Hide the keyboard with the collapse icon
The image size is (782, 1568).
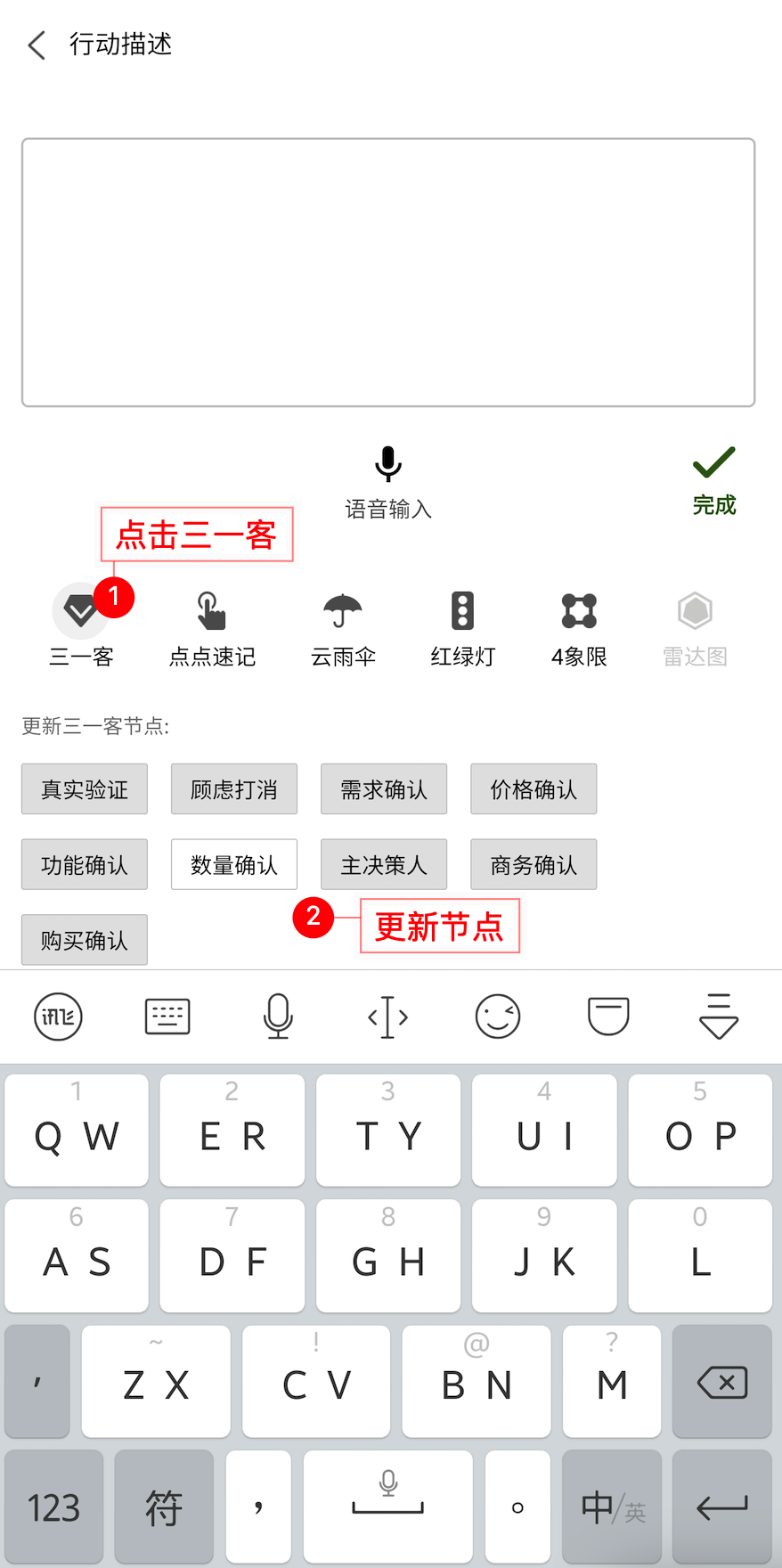coord(718,1017)
